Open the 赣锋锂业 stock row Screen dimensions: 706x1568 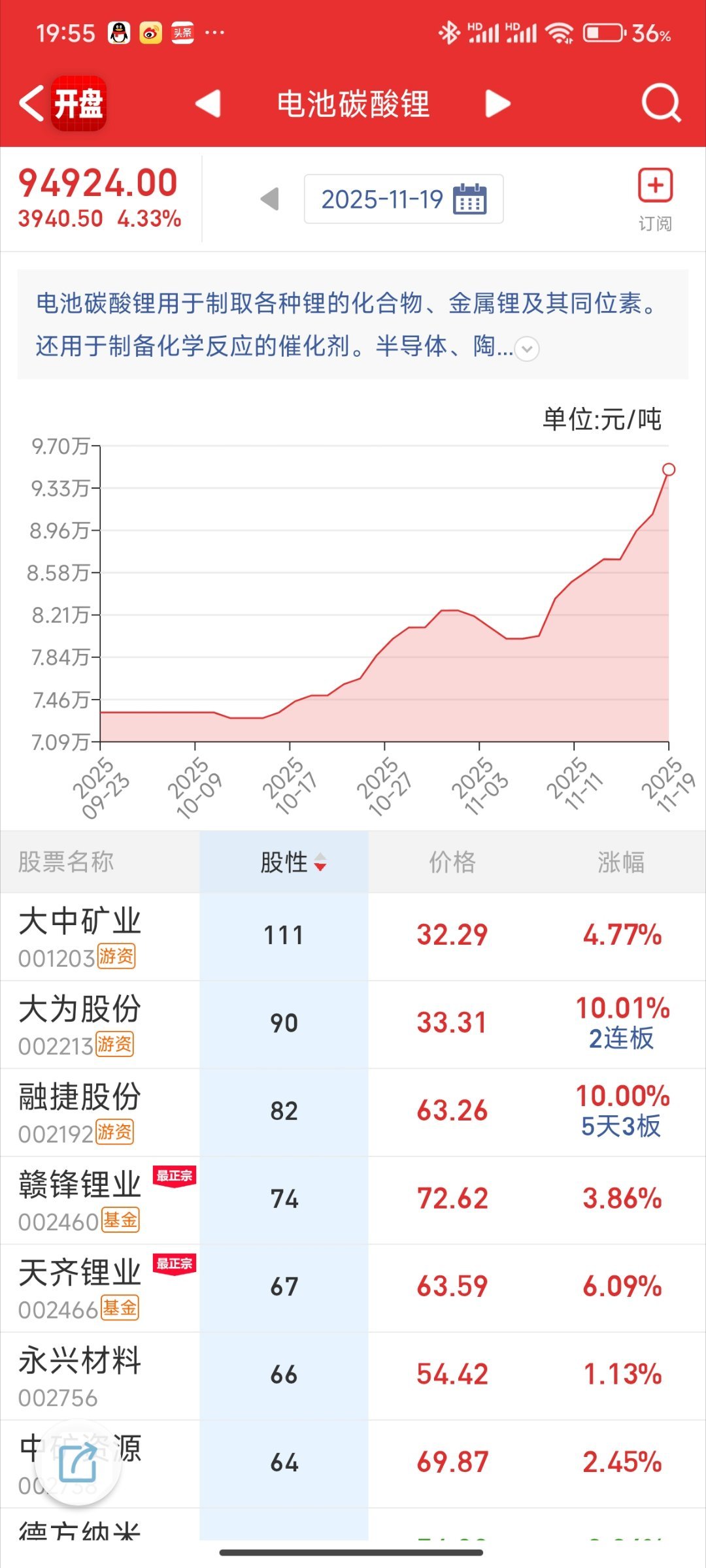point(353,1200)
